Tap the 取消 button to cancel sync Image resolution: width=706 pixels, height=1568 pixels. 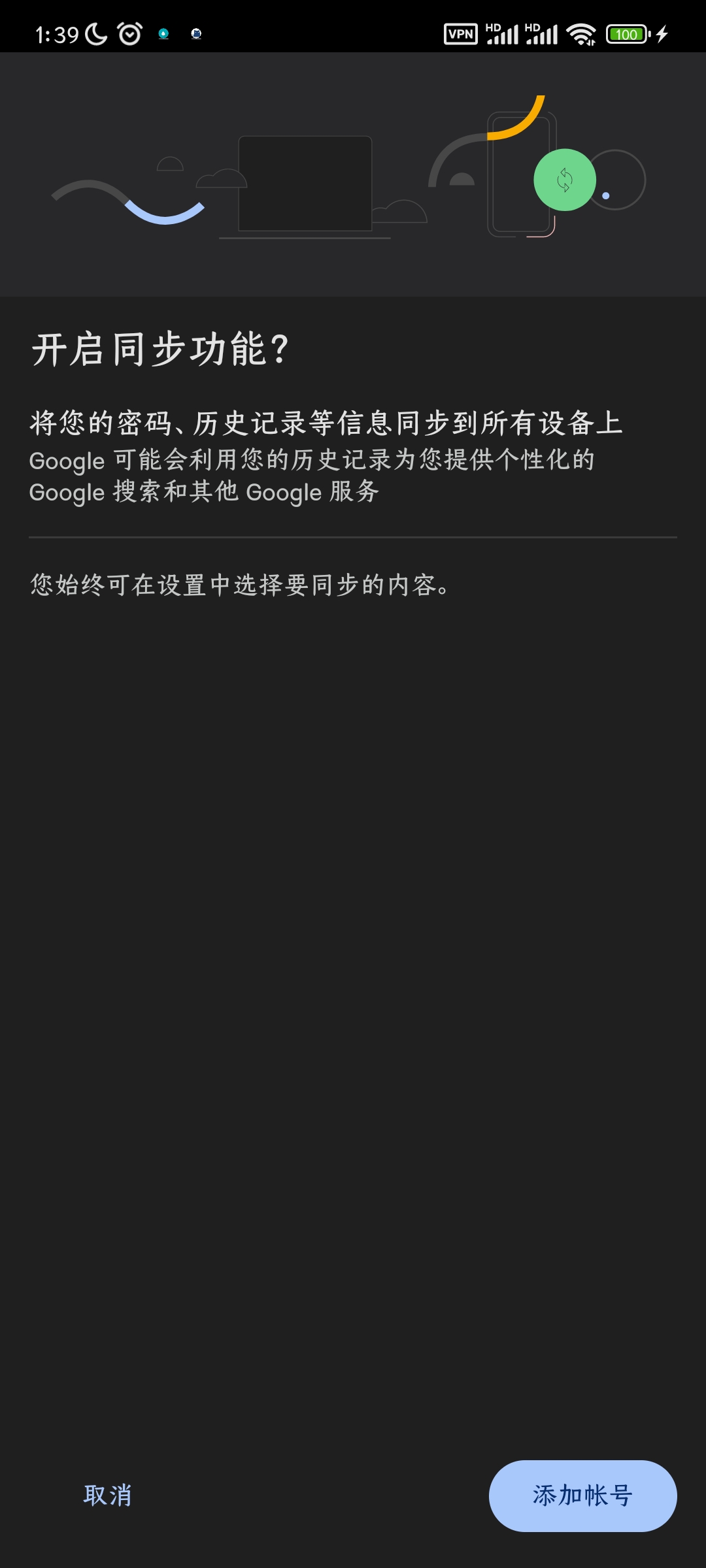point(108,1495)
